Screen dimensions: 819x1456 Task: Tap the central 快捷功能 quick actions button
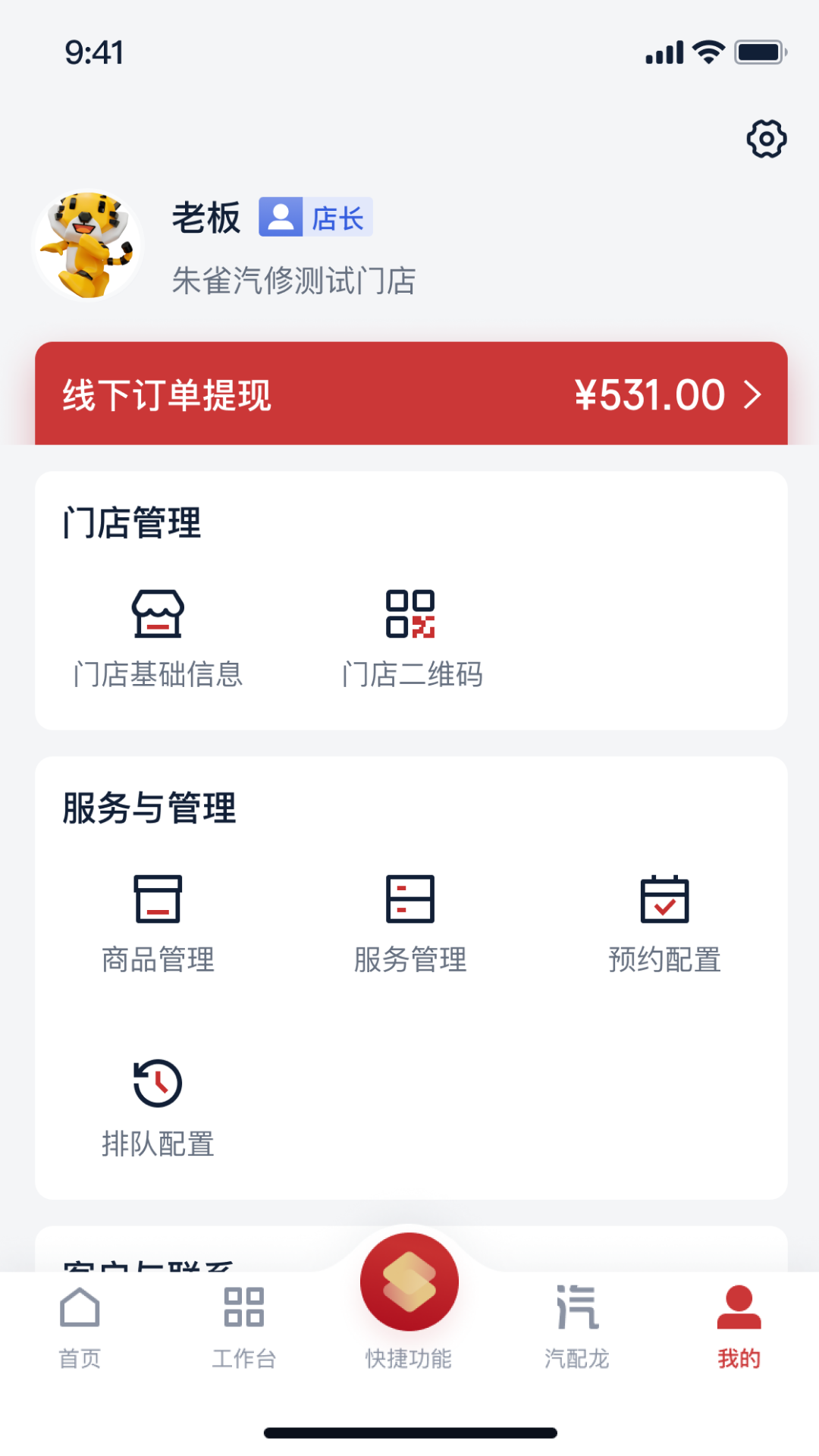409,1282
